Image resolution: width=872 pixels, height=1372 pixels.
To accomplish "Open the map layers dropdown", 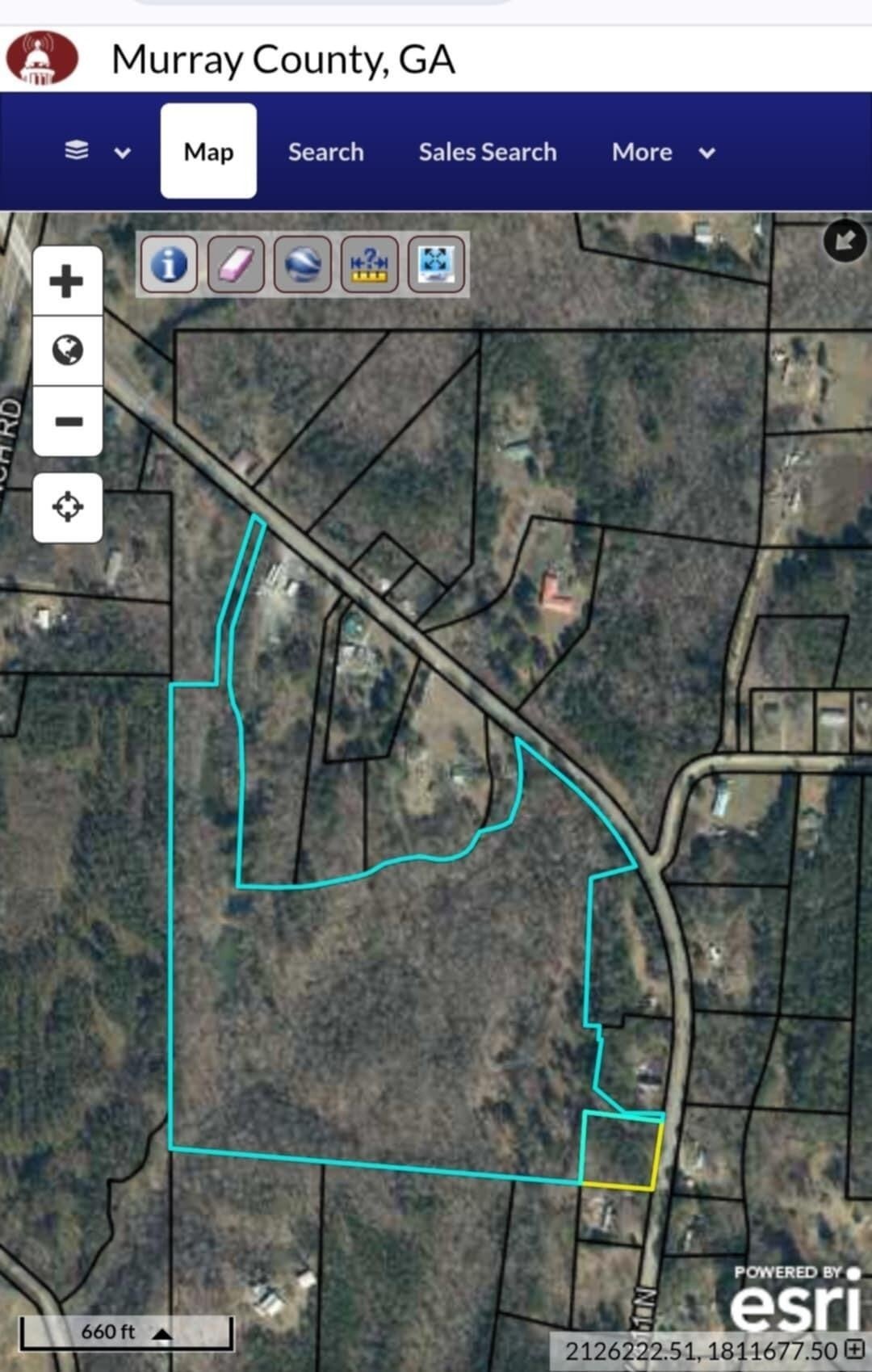I will (97, 151).
